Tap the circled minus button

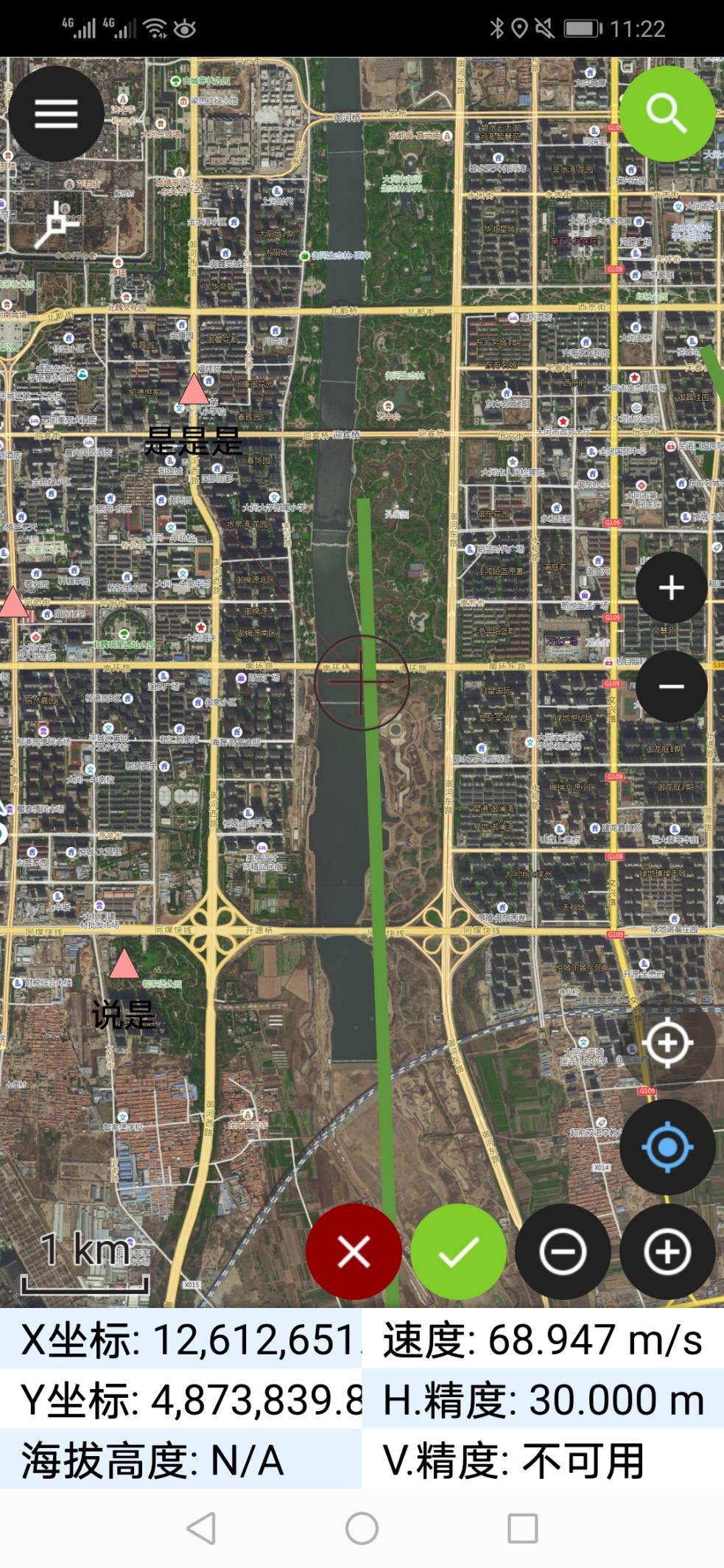click(563, 1251)
